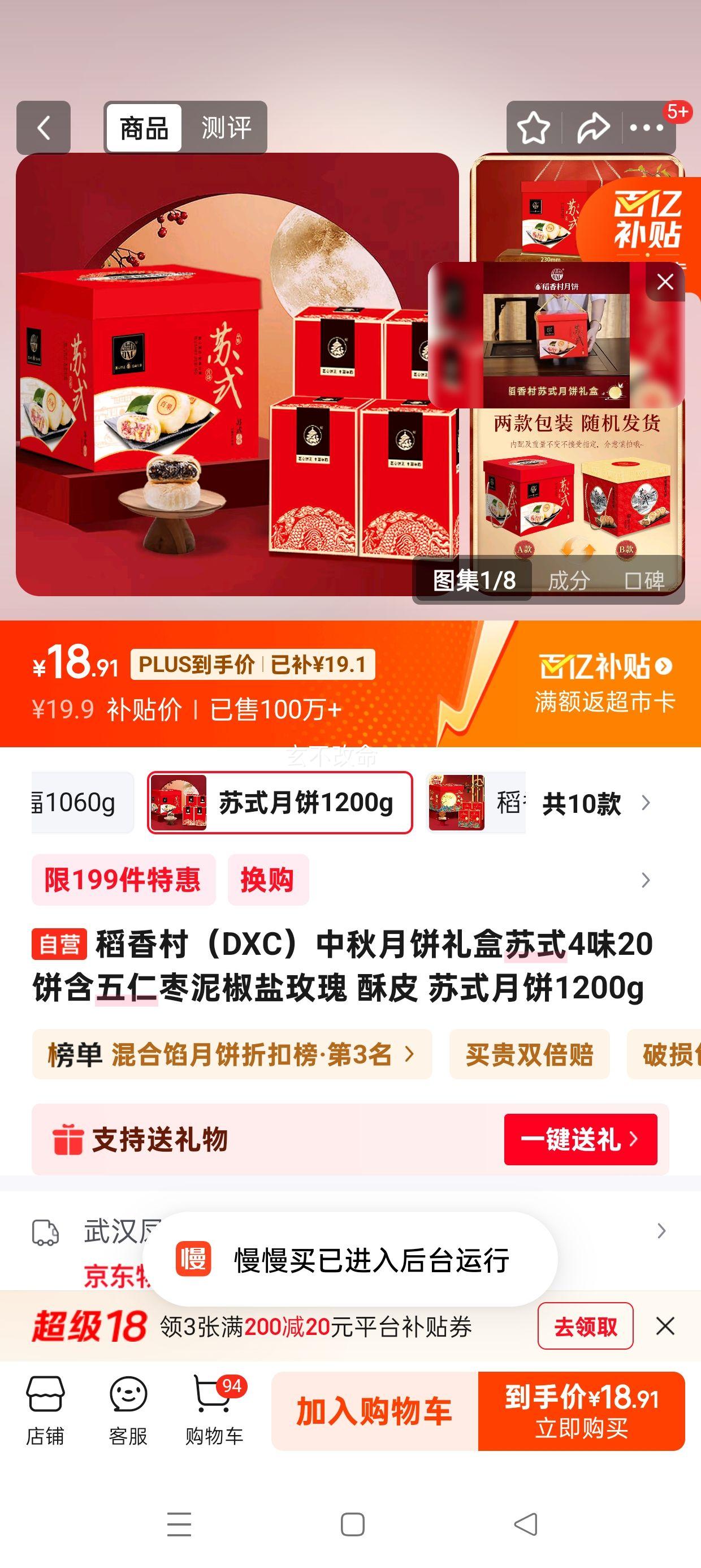Close the floating video preview
Screen dimensions: 701x1568
click(x=665, y=282)
